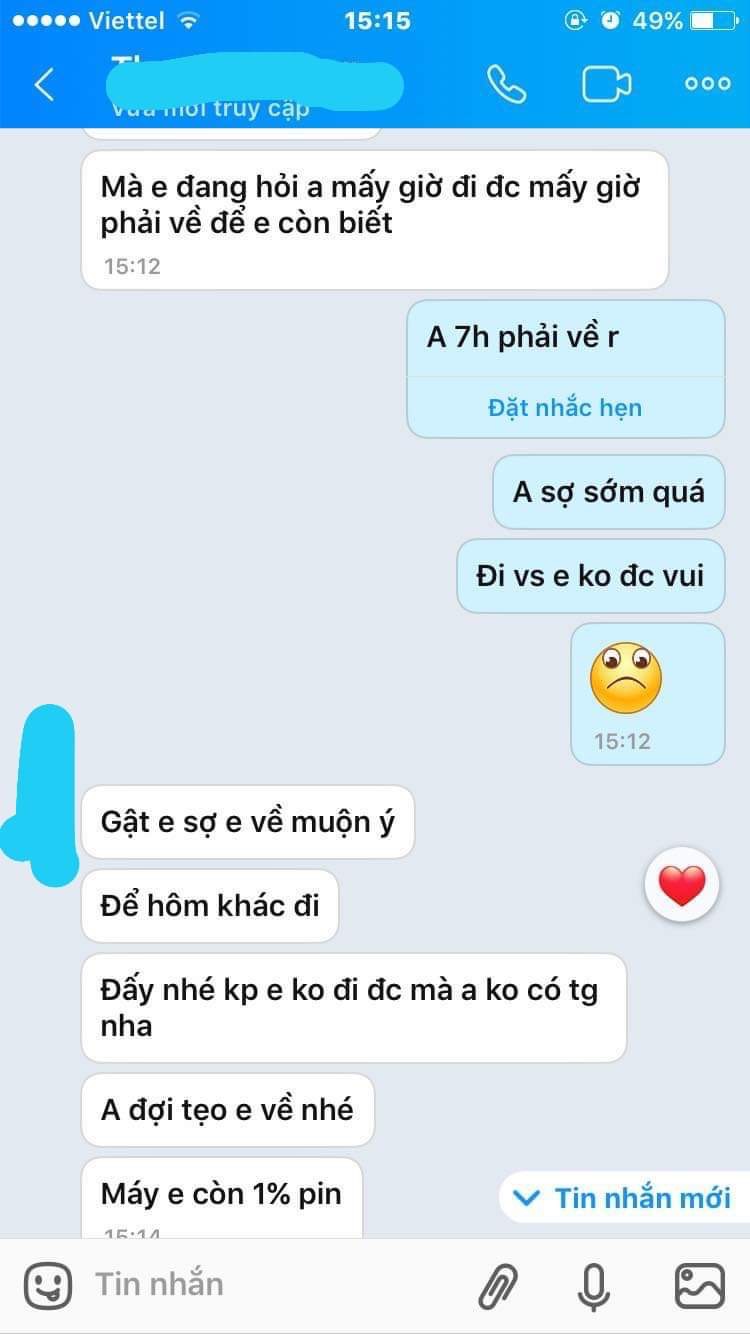Tap 'Đặt nhắc hẹn' to set a reminder
The height and width of the screenshot is (1334, 750).
coord(565,408)
